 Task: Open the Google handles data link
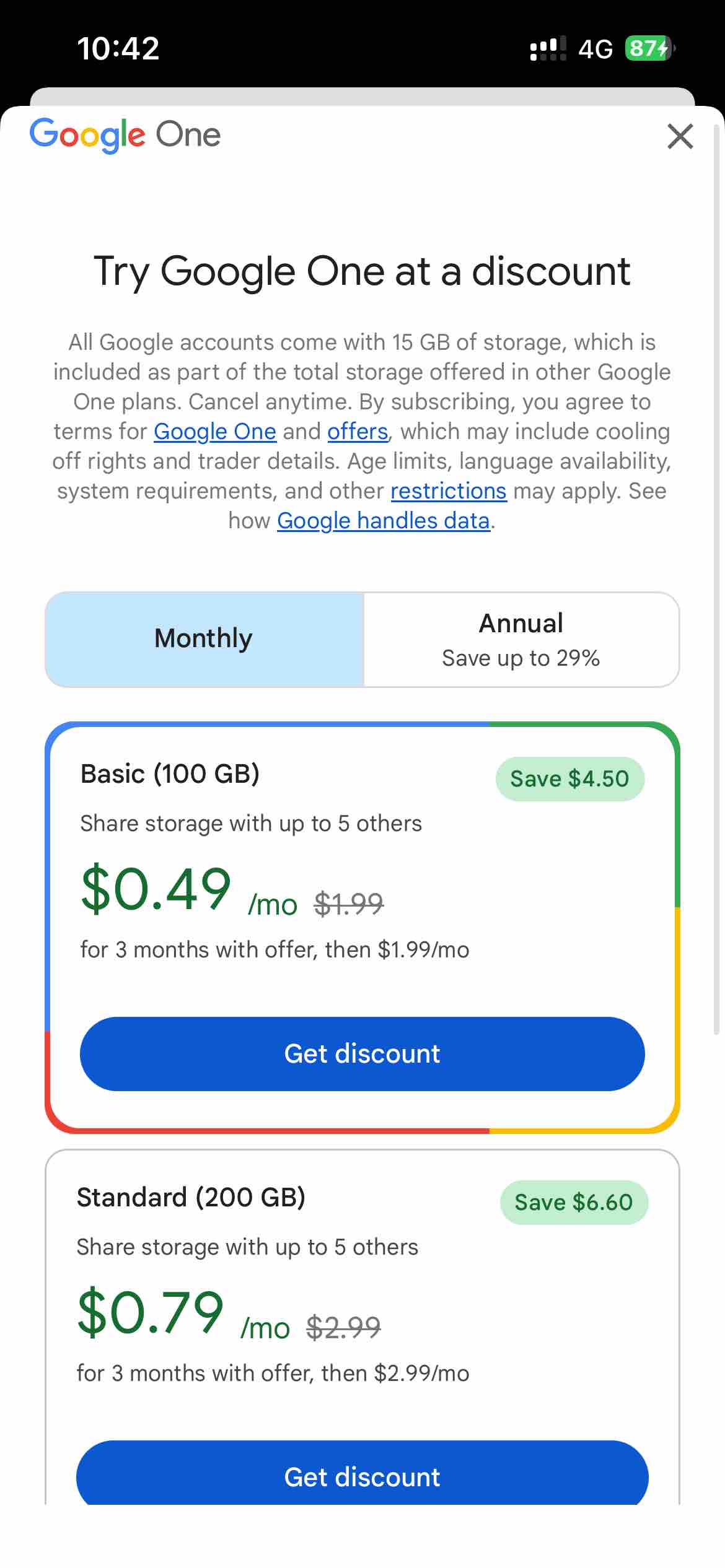click(382, 520)
